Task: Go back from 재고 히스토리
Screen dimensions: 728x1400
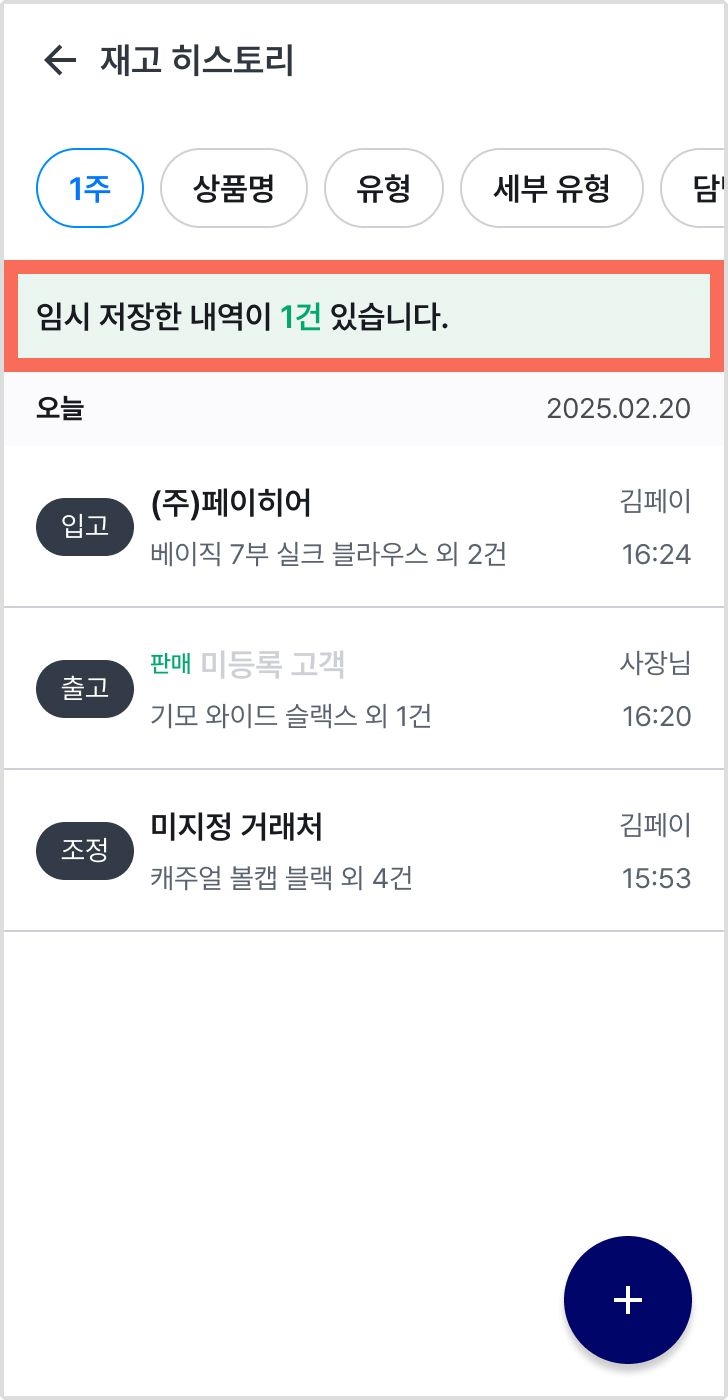Action: 60,61
